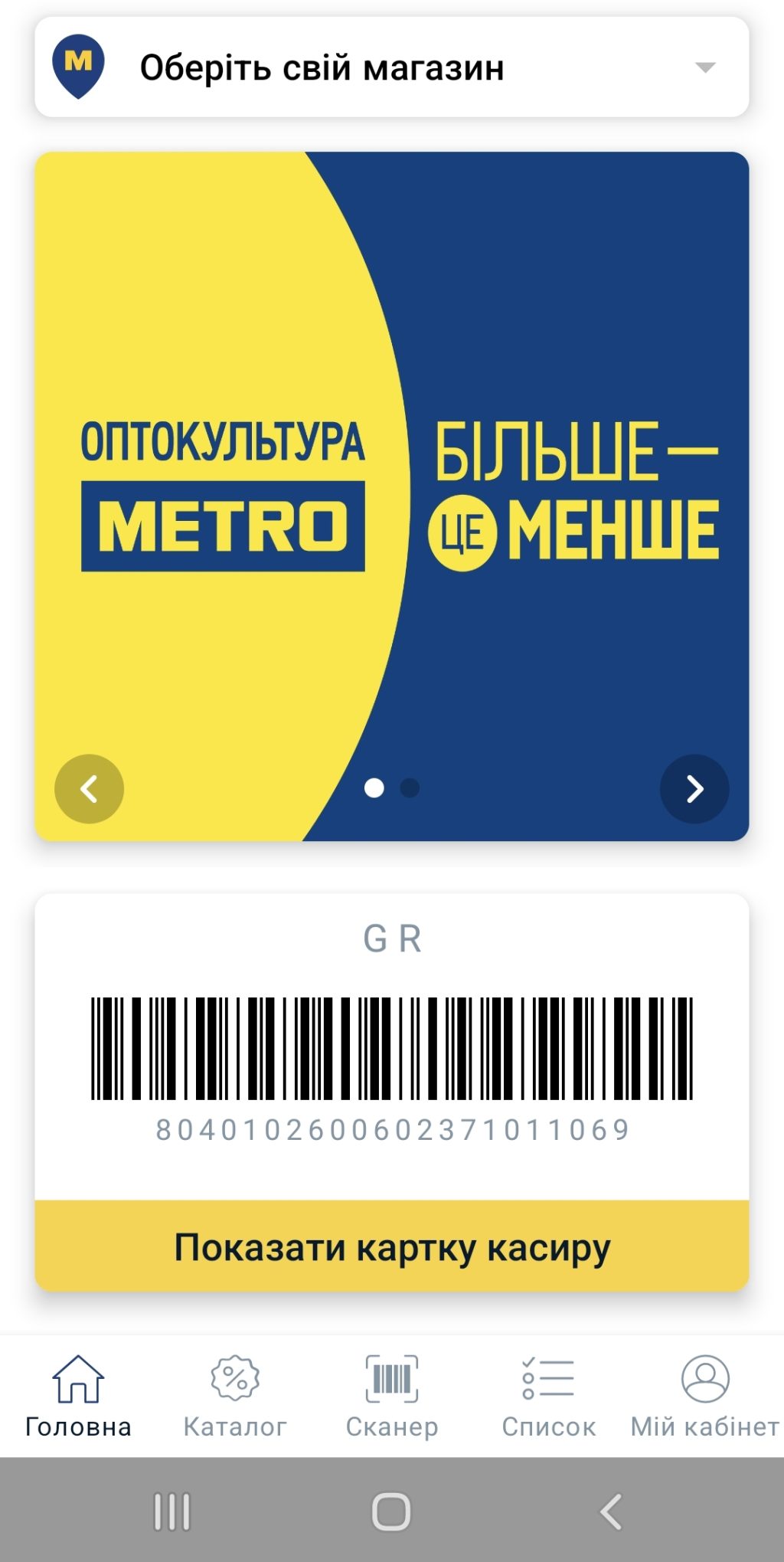View the Список tab
The height and width of the screenshot is (1562, 784).
[548, 1397]
